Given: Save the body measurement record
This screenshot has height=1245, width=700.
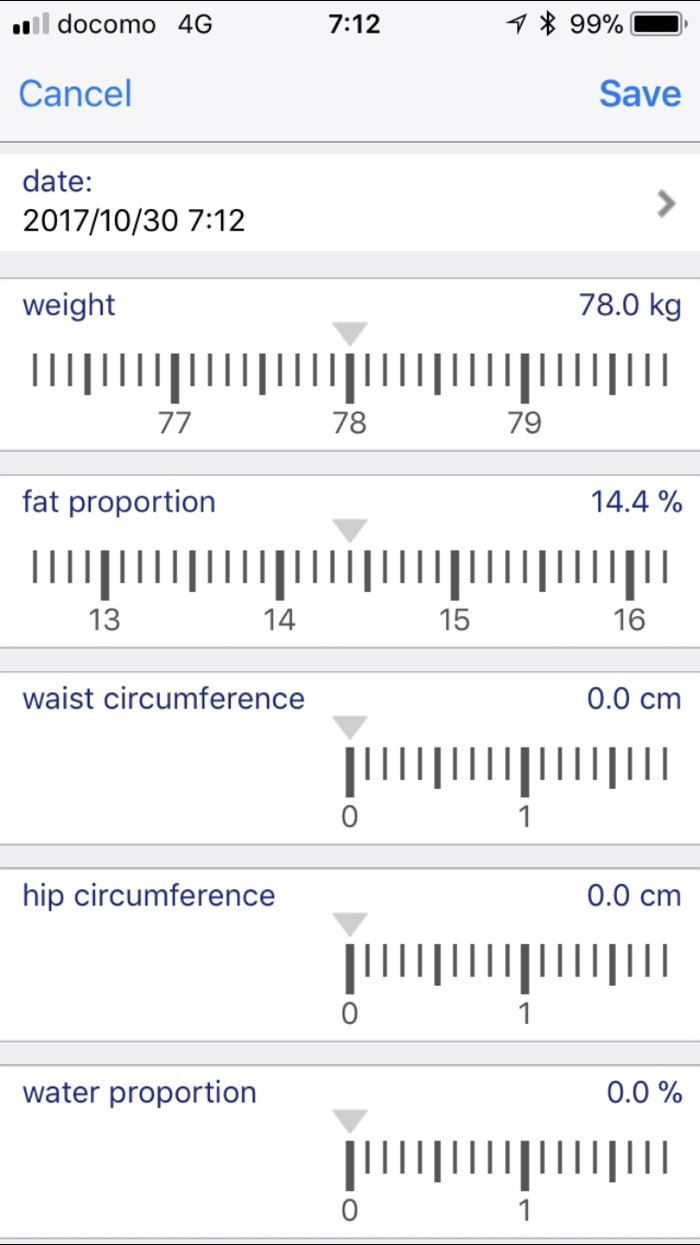Looking at the screenshot, I should click(x=640, y=94).
